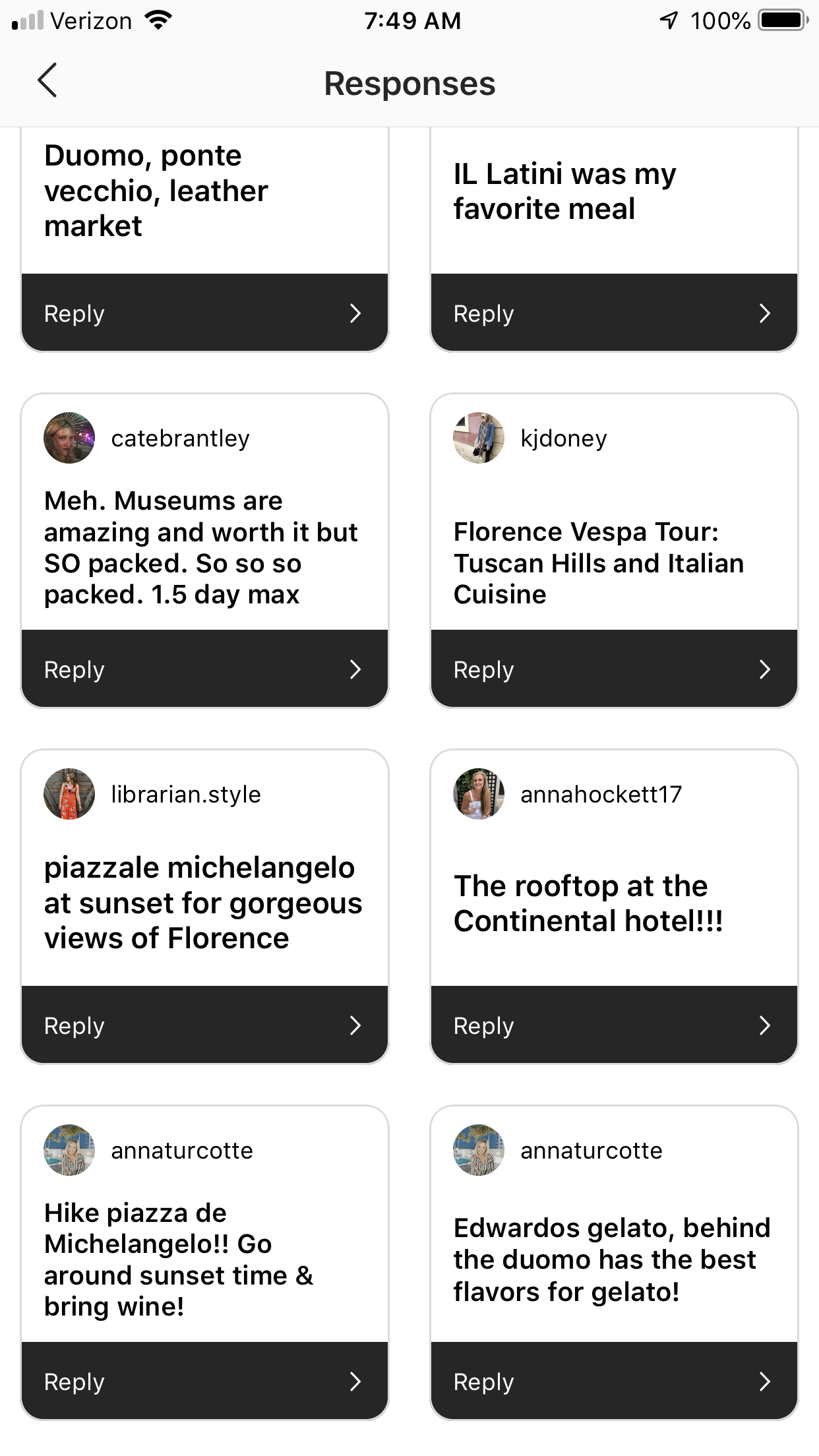Reply to the Duomo, ponte vecchio response

pos(204,313)
